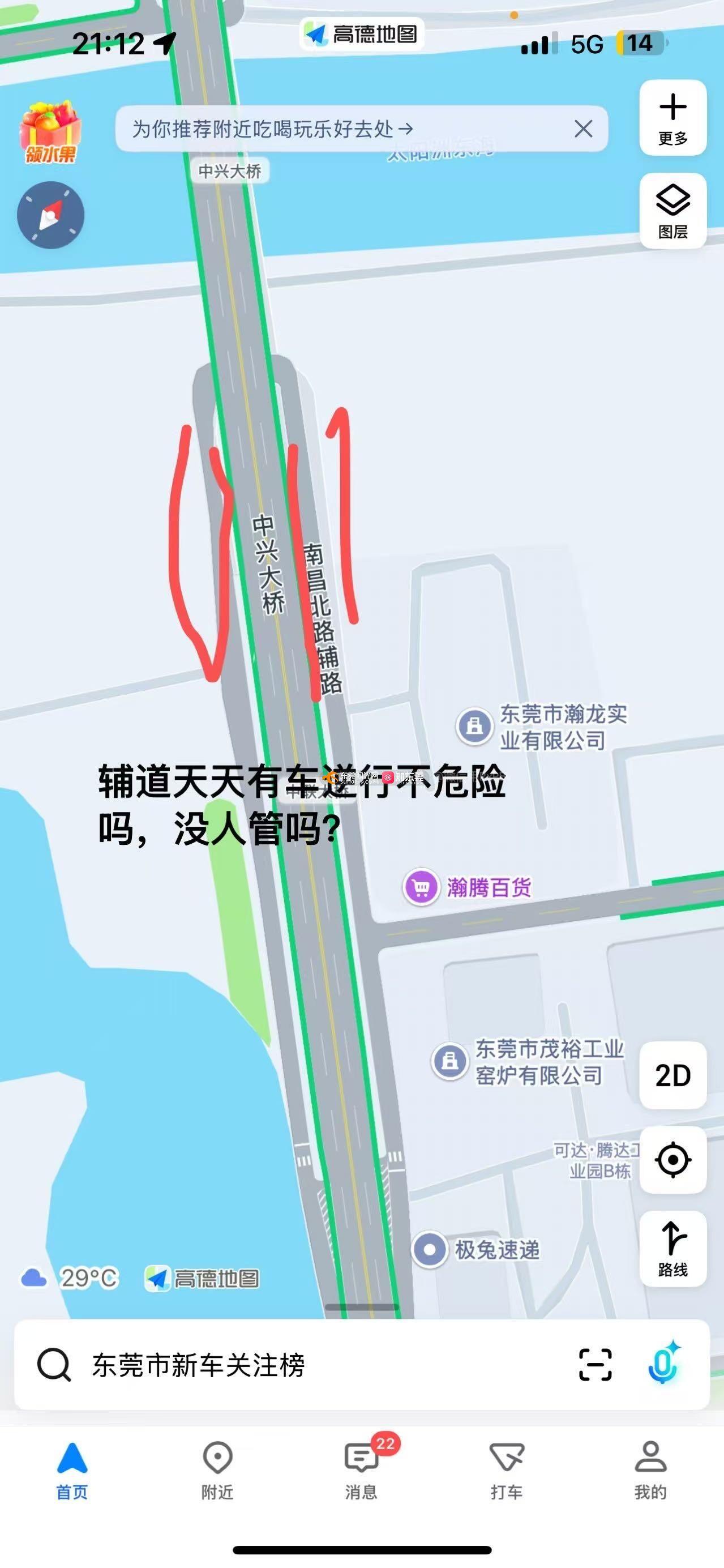Center the map on my location
724x1568 pixels.
(672, 1160)
